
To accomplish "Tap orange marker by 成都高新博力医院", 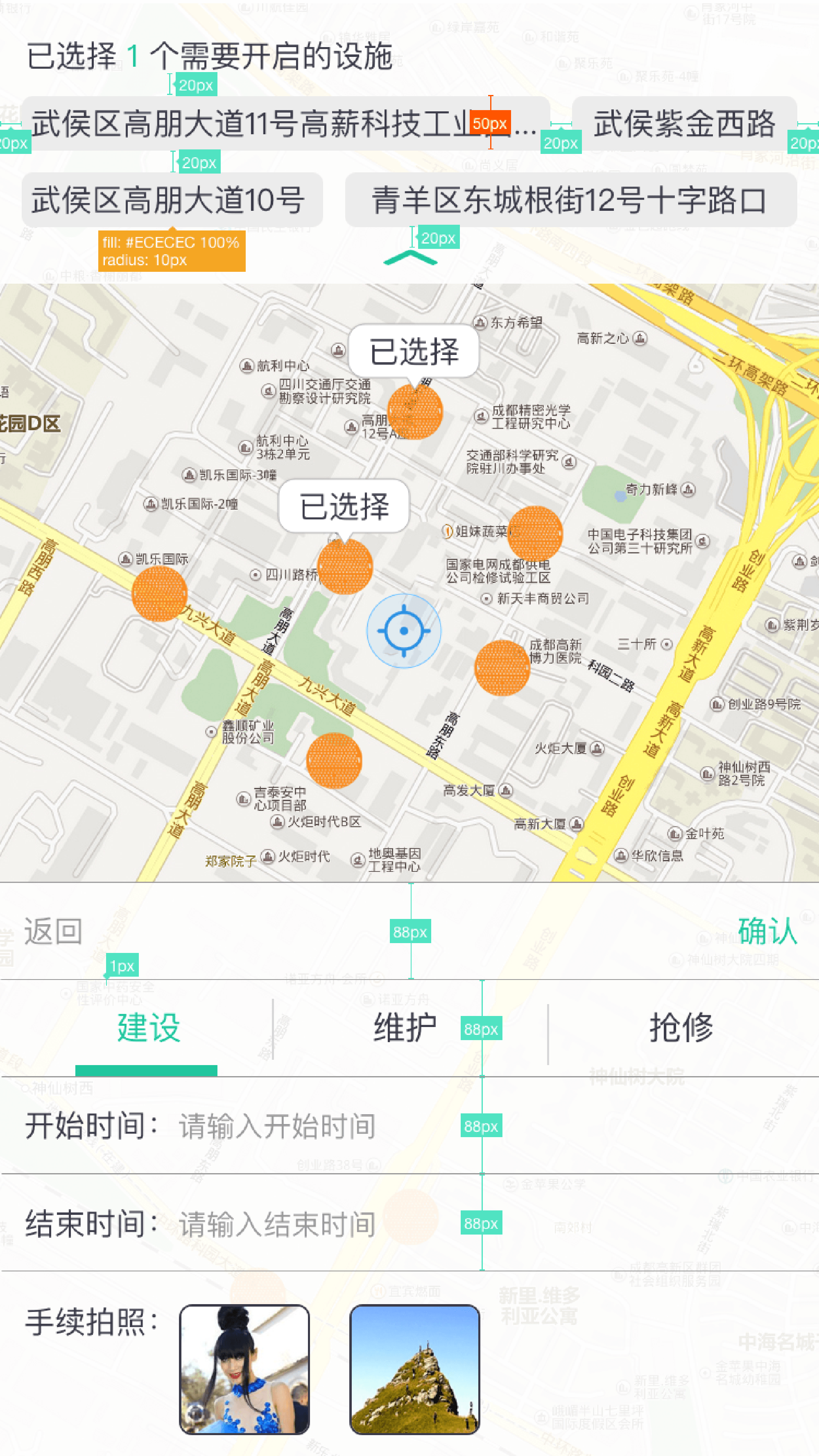I will [x=502, y=668].
